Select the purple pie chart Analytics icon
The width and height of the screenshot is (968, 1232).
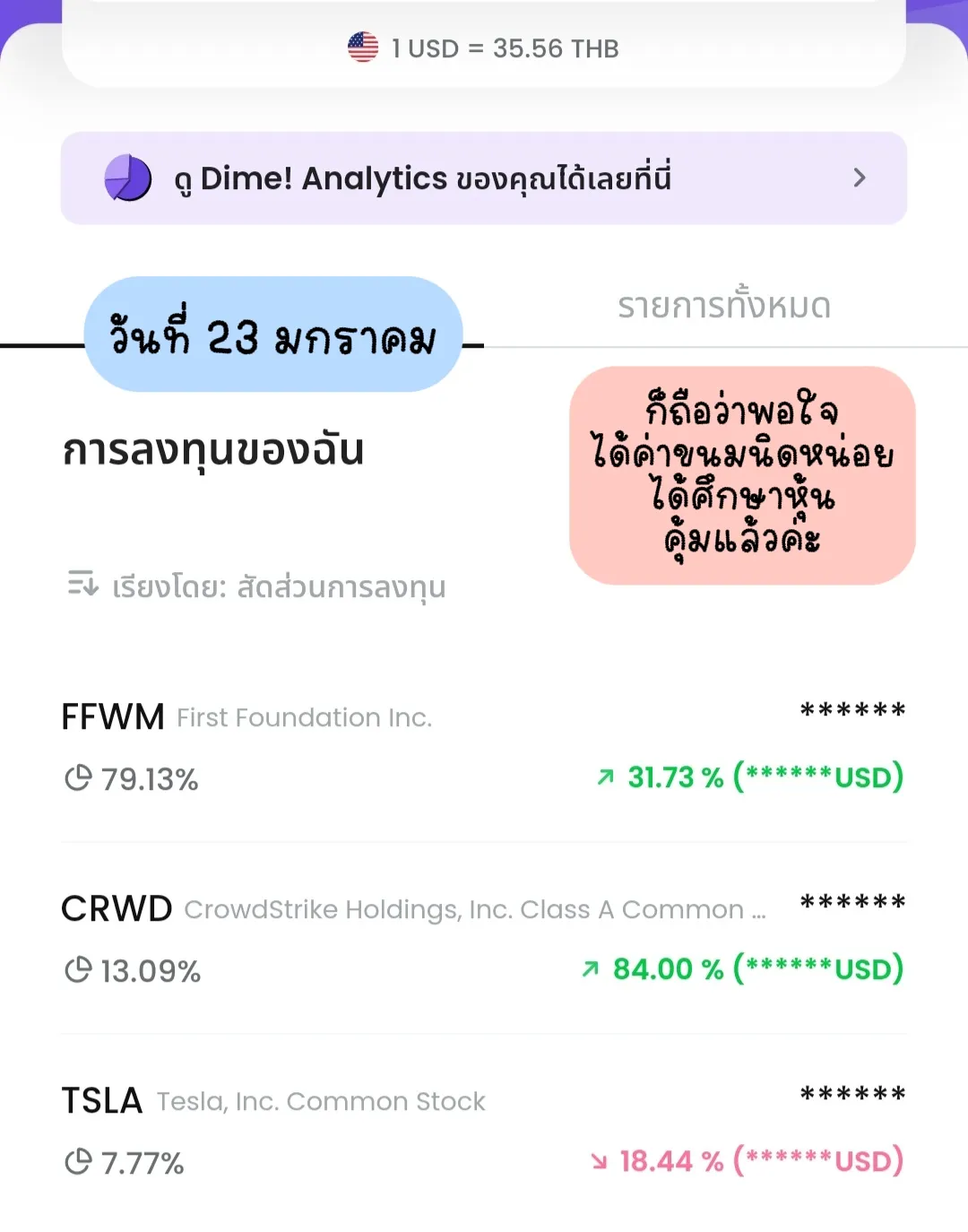128,178
